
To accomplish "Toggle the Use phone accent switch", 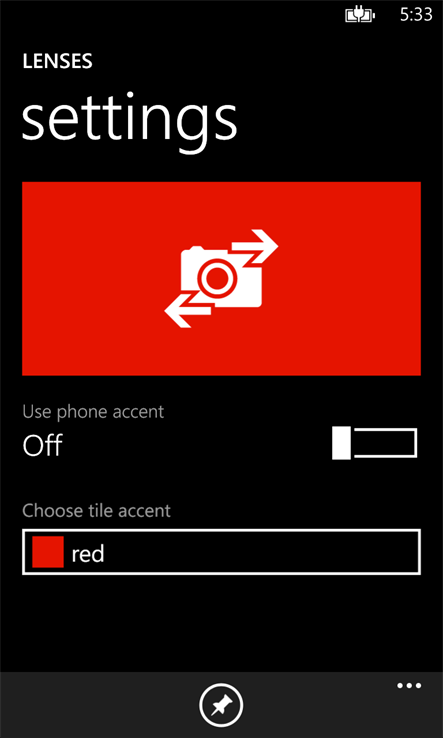I will [x=374, y=443].
